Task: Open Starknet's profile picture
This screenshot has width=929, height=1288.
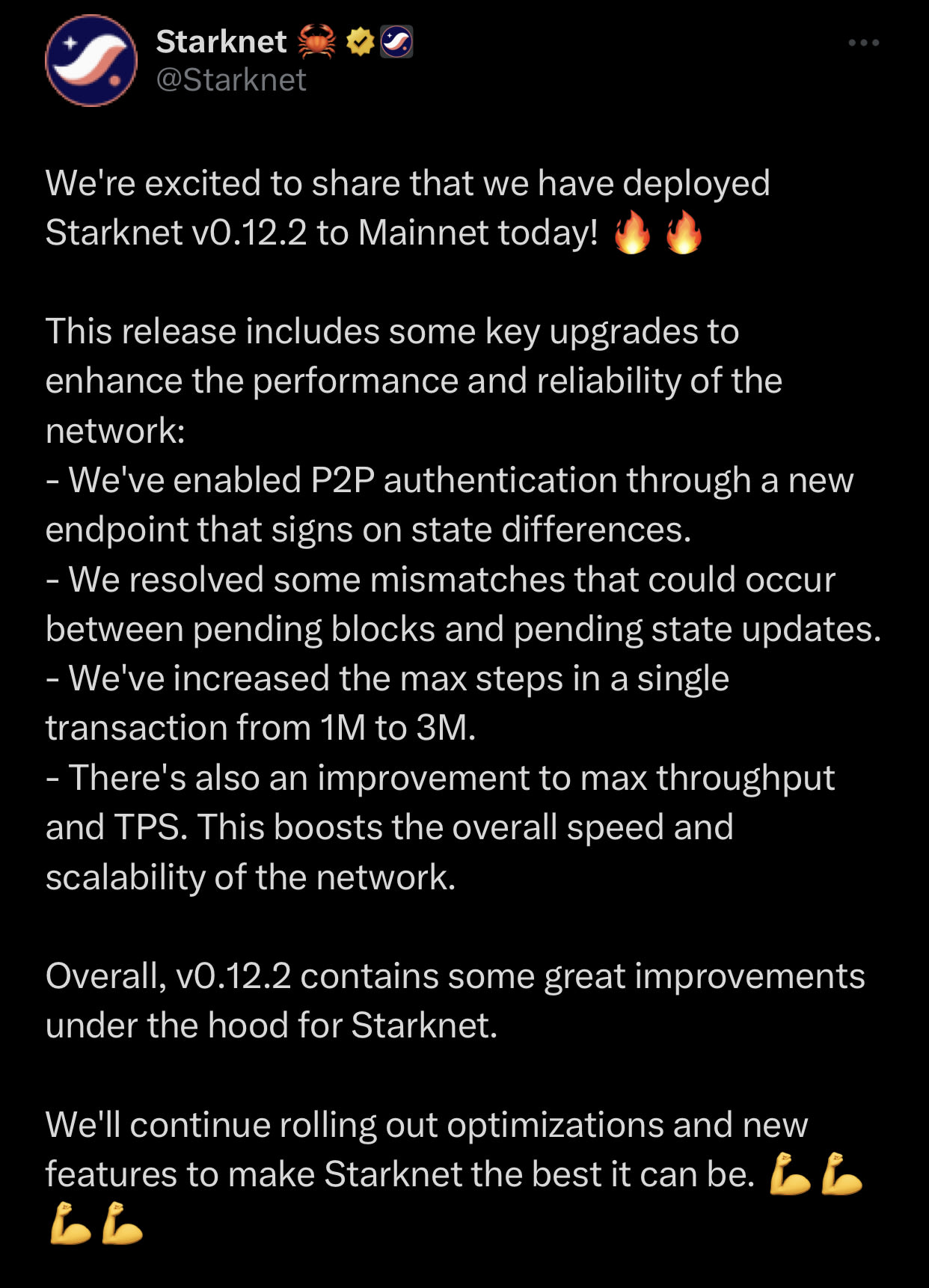Action: [91, 61]
